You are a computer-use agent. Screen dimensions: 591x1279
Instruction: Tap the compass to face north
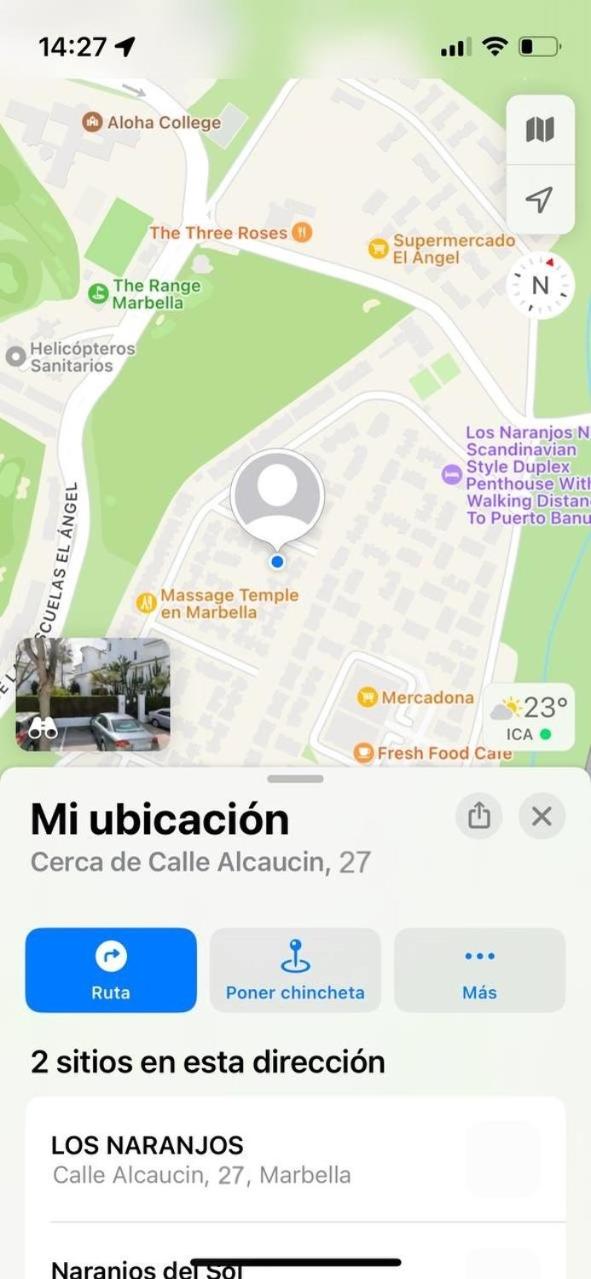tap(541, 285)
